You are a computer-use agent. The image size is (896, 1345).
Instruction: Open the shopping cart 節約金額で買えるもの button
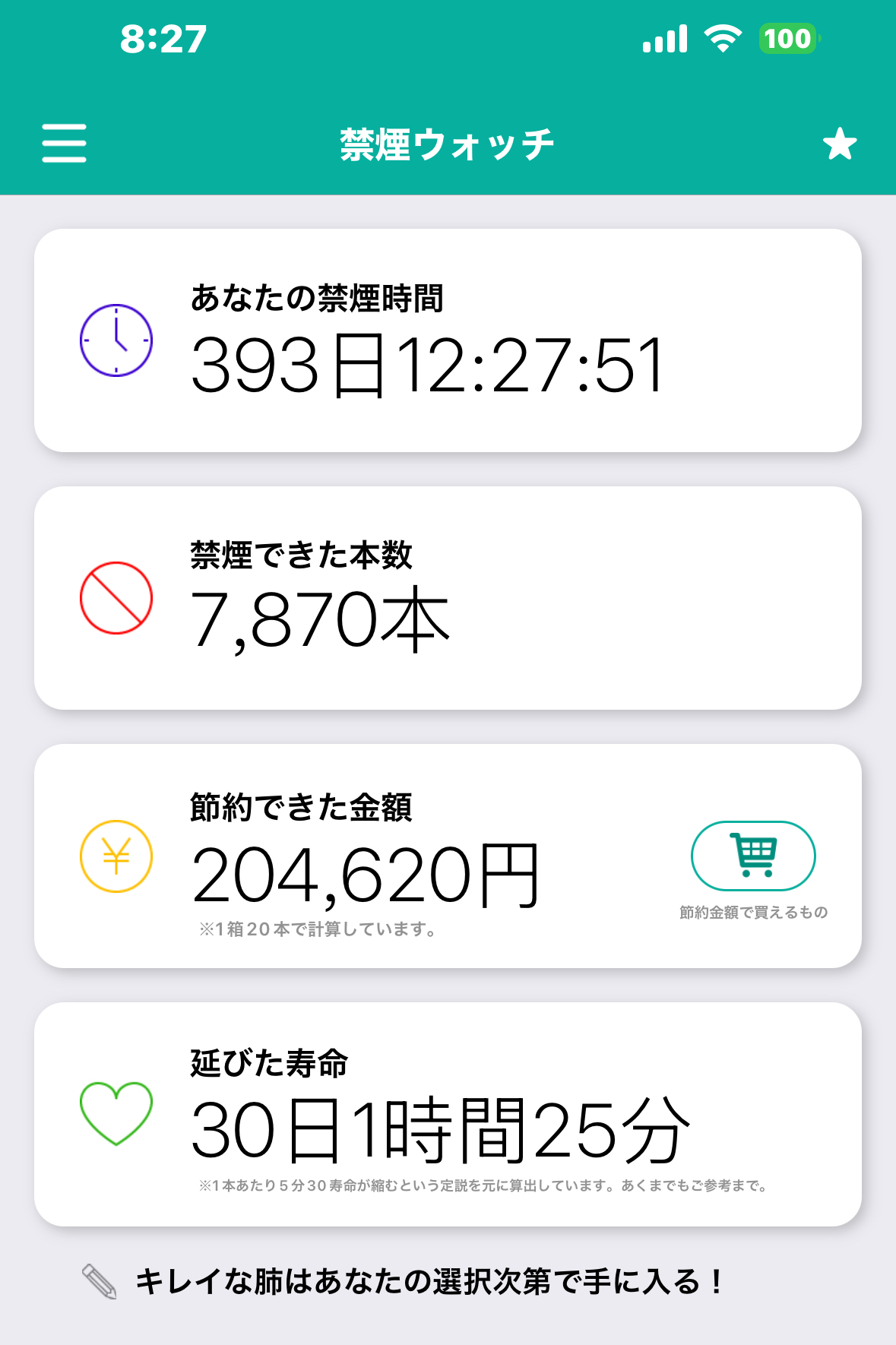point(752,856)
